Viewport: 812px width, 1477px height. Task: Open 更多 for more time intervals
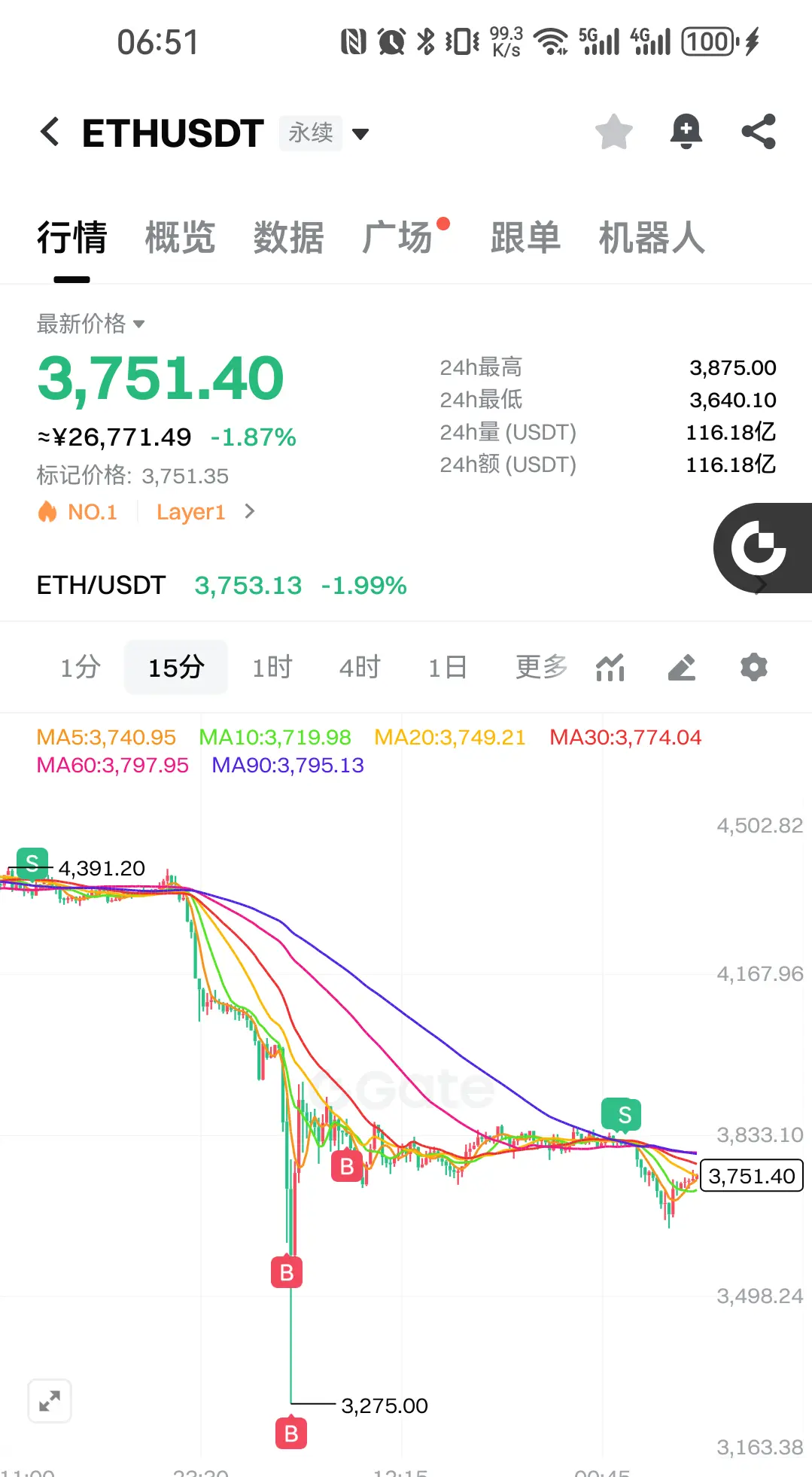click(541, 667)
